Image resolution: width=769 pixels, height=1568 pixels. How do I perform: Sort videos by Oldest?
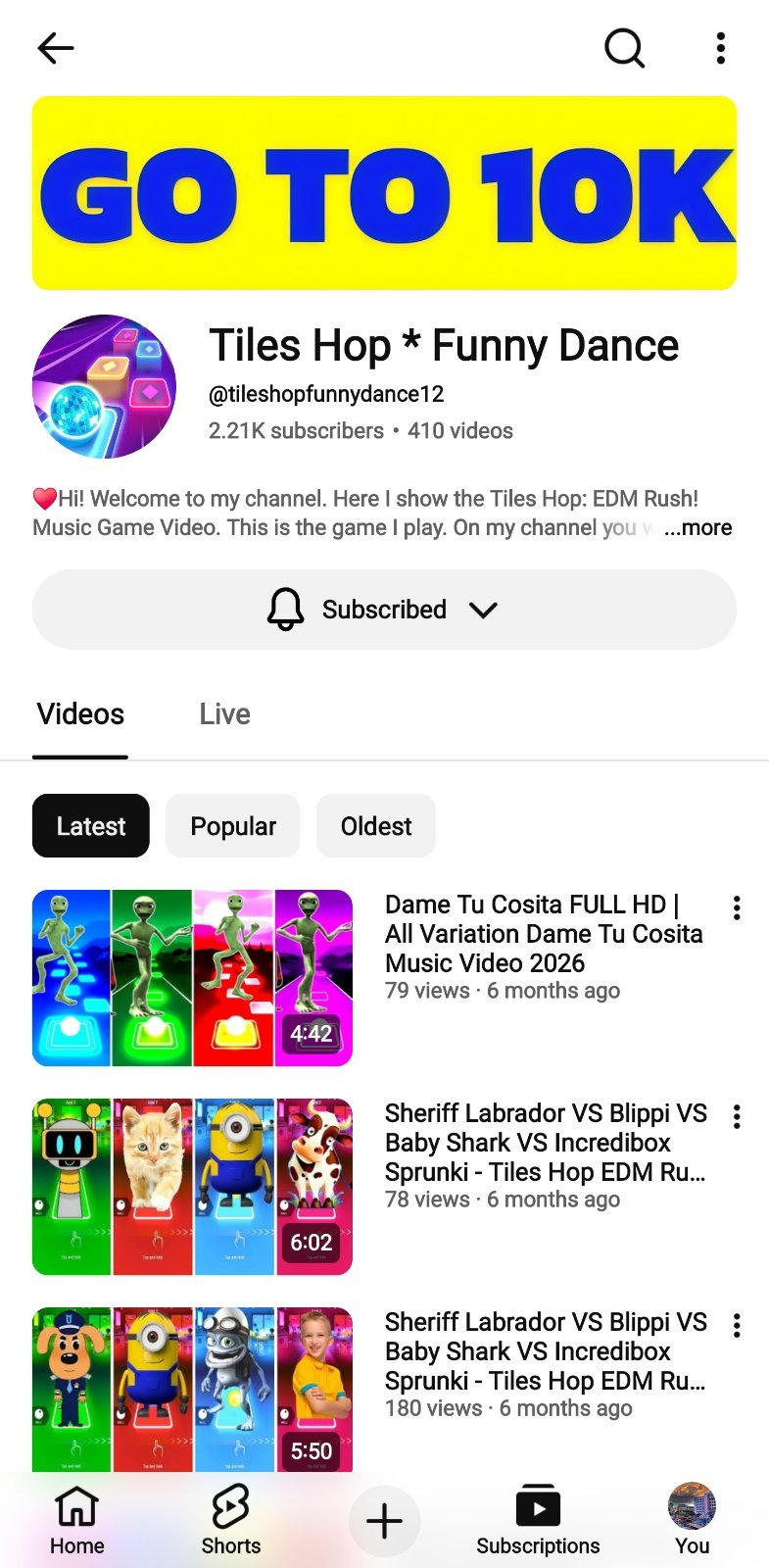tap(376, 826)
